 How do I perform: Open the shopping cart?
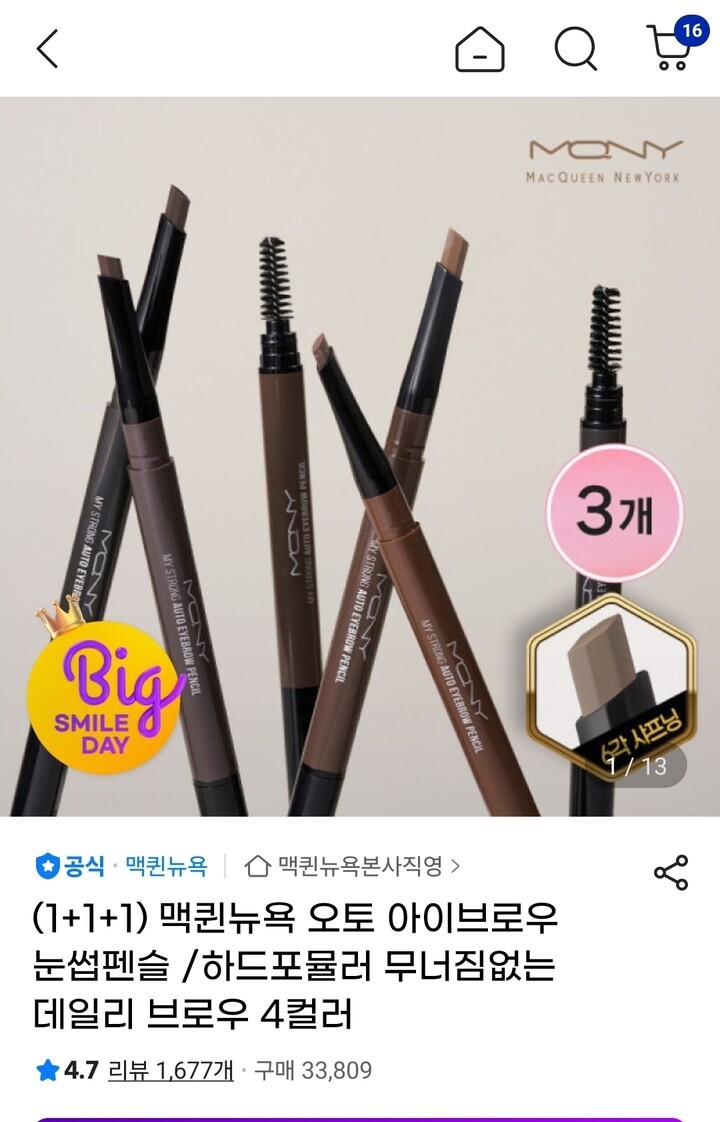[x=670, y=48]
